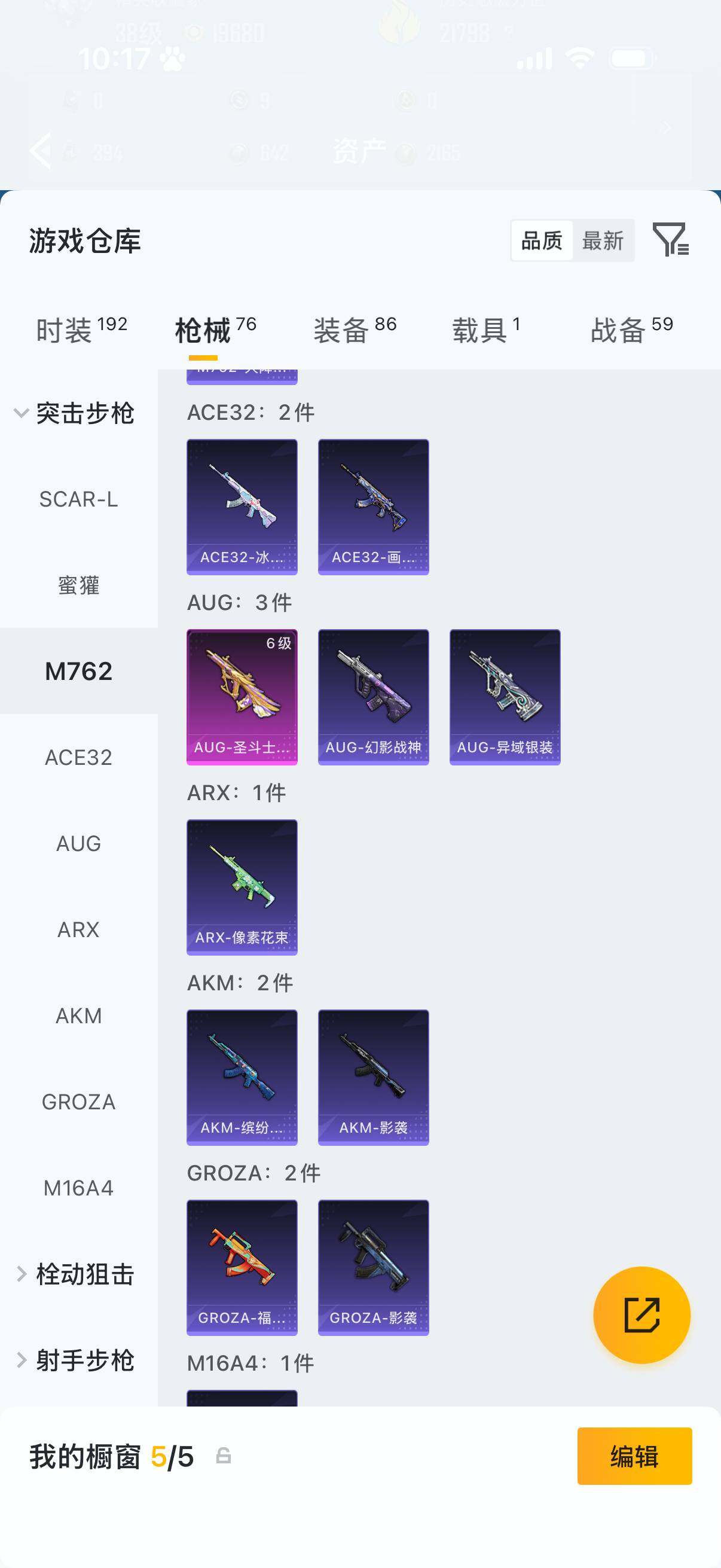The height and width of the screenshot is (1568, 721).
Task: Select the 品质 sort option
Action: [x=542, y=240]
